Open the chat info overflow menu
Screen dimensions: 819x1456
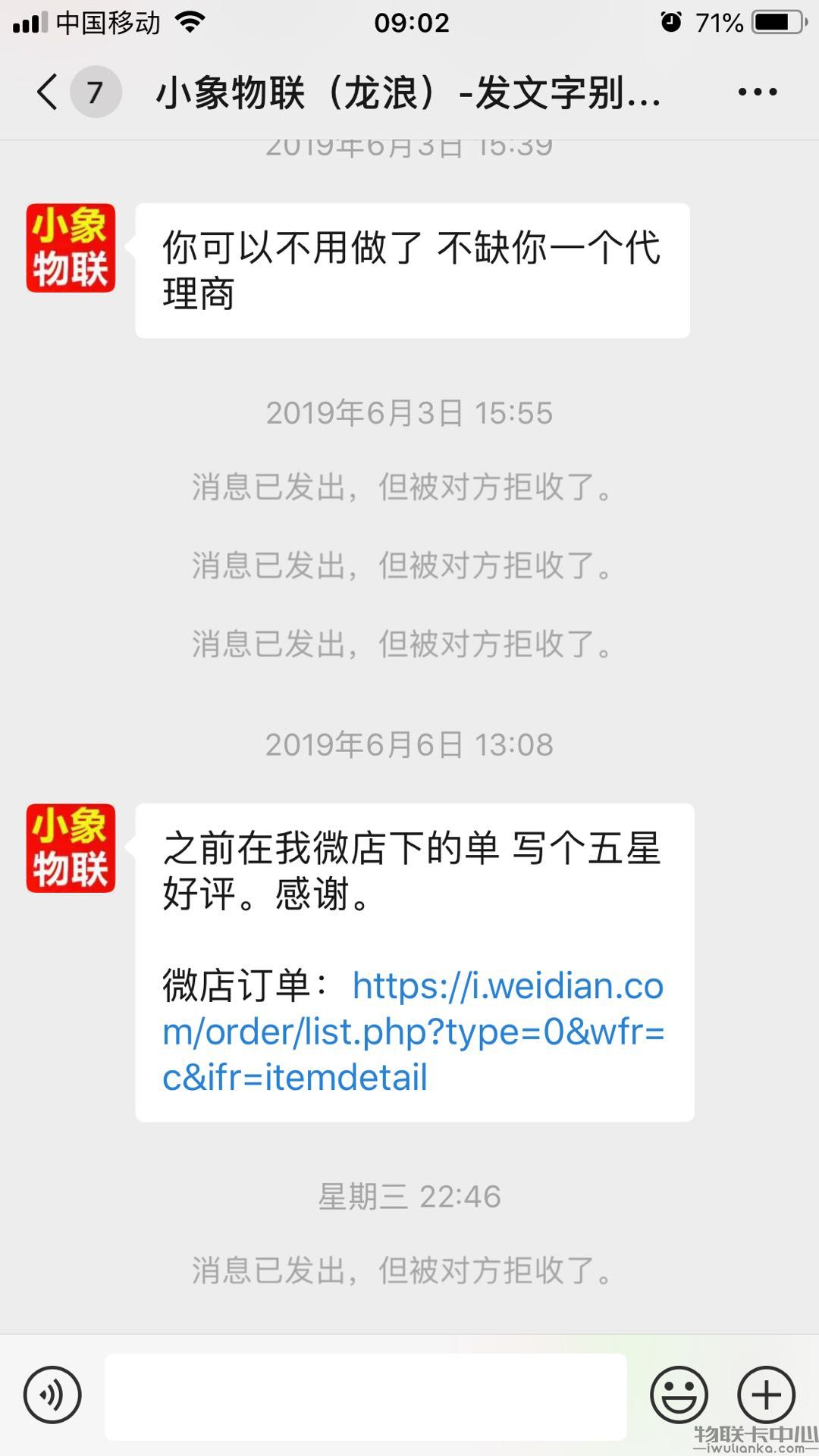(x=757, y=92)
